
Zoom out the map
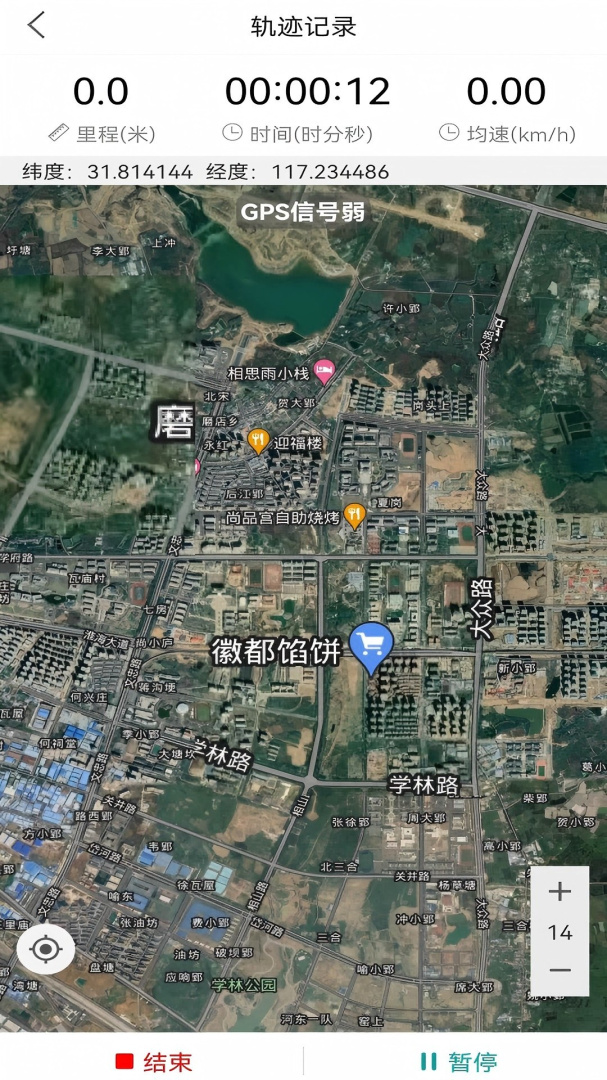pos(560,970)
